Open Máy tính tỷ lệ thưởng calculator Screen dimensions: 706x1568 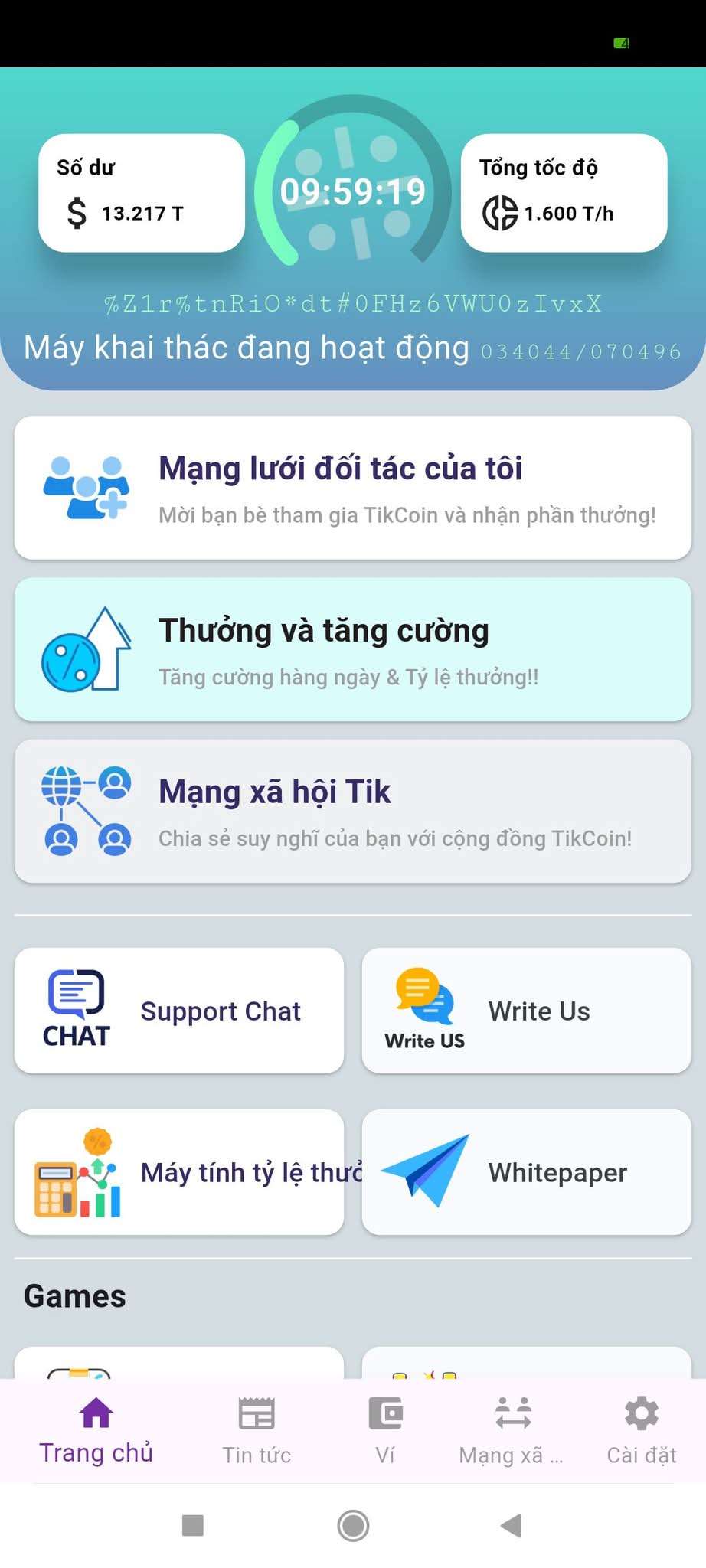(179, 1172)
